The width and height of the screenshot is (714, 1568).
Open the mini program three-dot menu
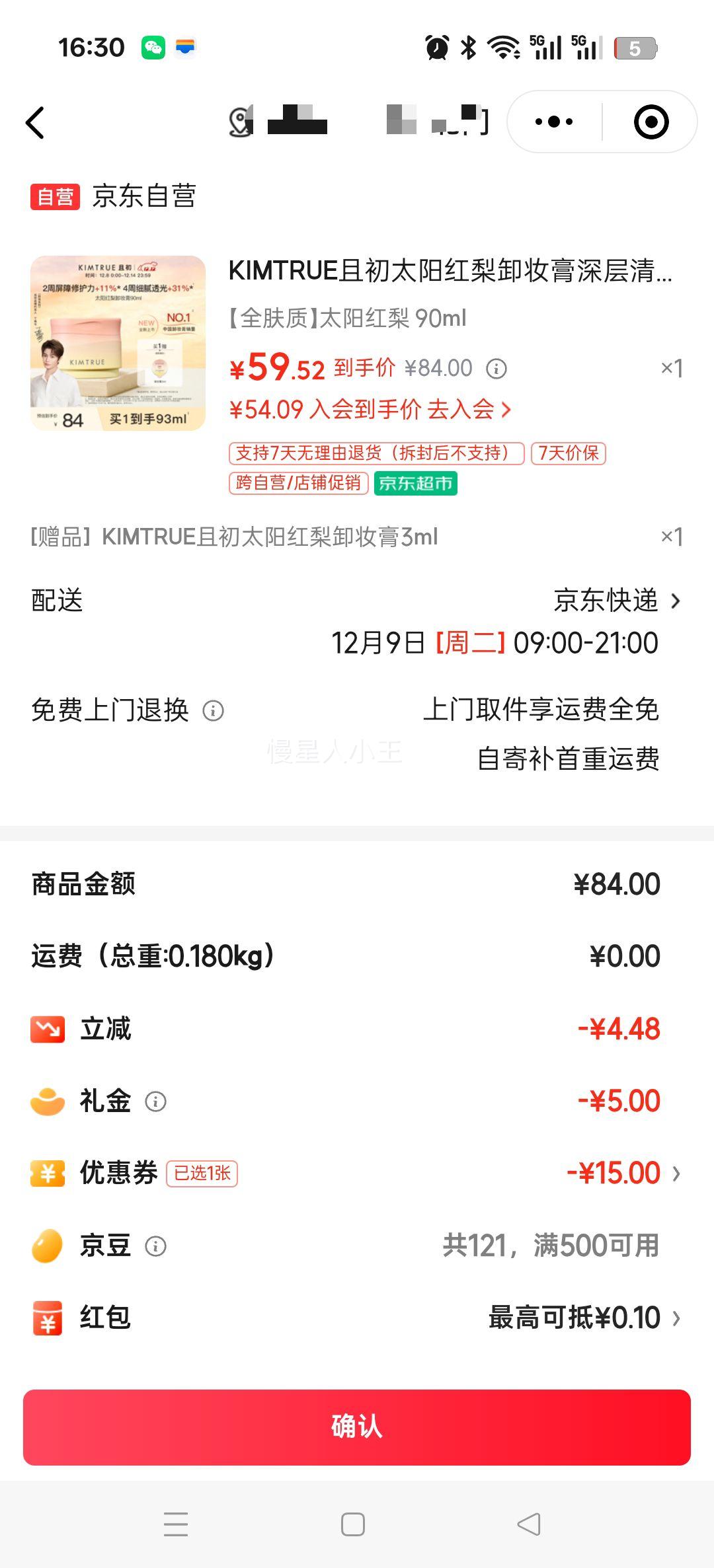click(x=554, y=122)
